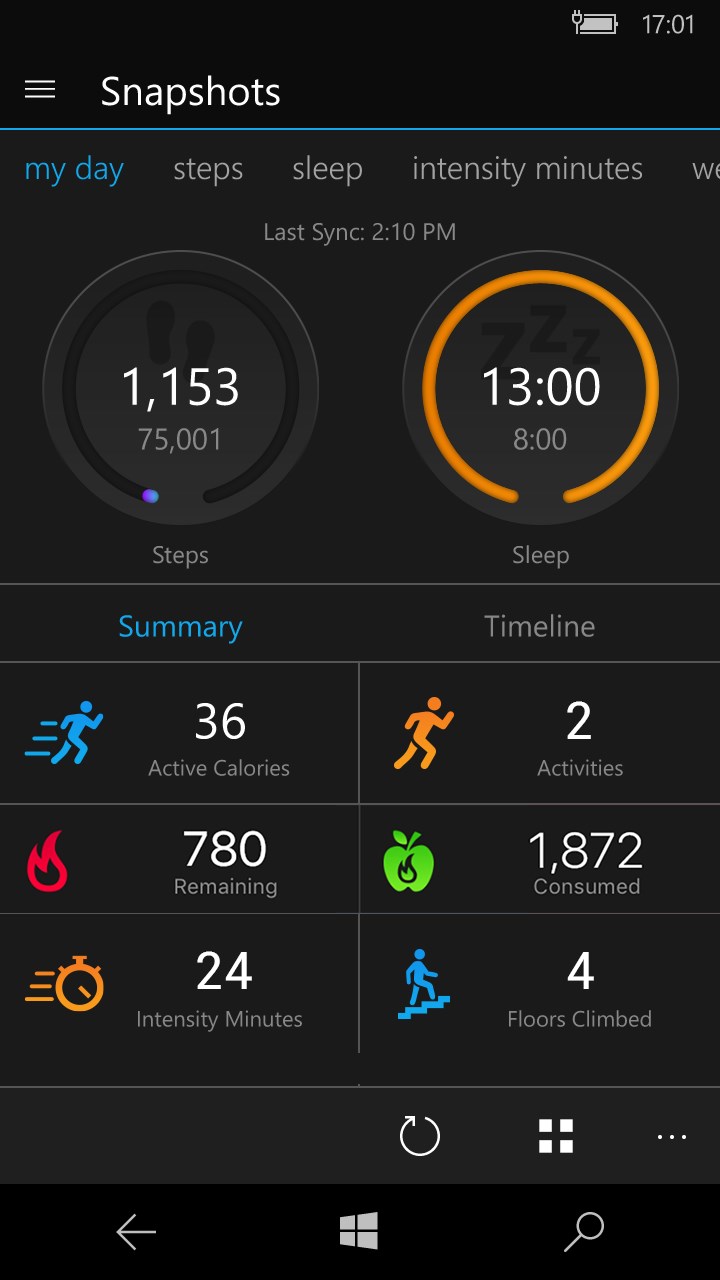Viewport: 720px width, 1280px height.
Task: Open the intensity minutes tab
Action: [x=527, y=169]
